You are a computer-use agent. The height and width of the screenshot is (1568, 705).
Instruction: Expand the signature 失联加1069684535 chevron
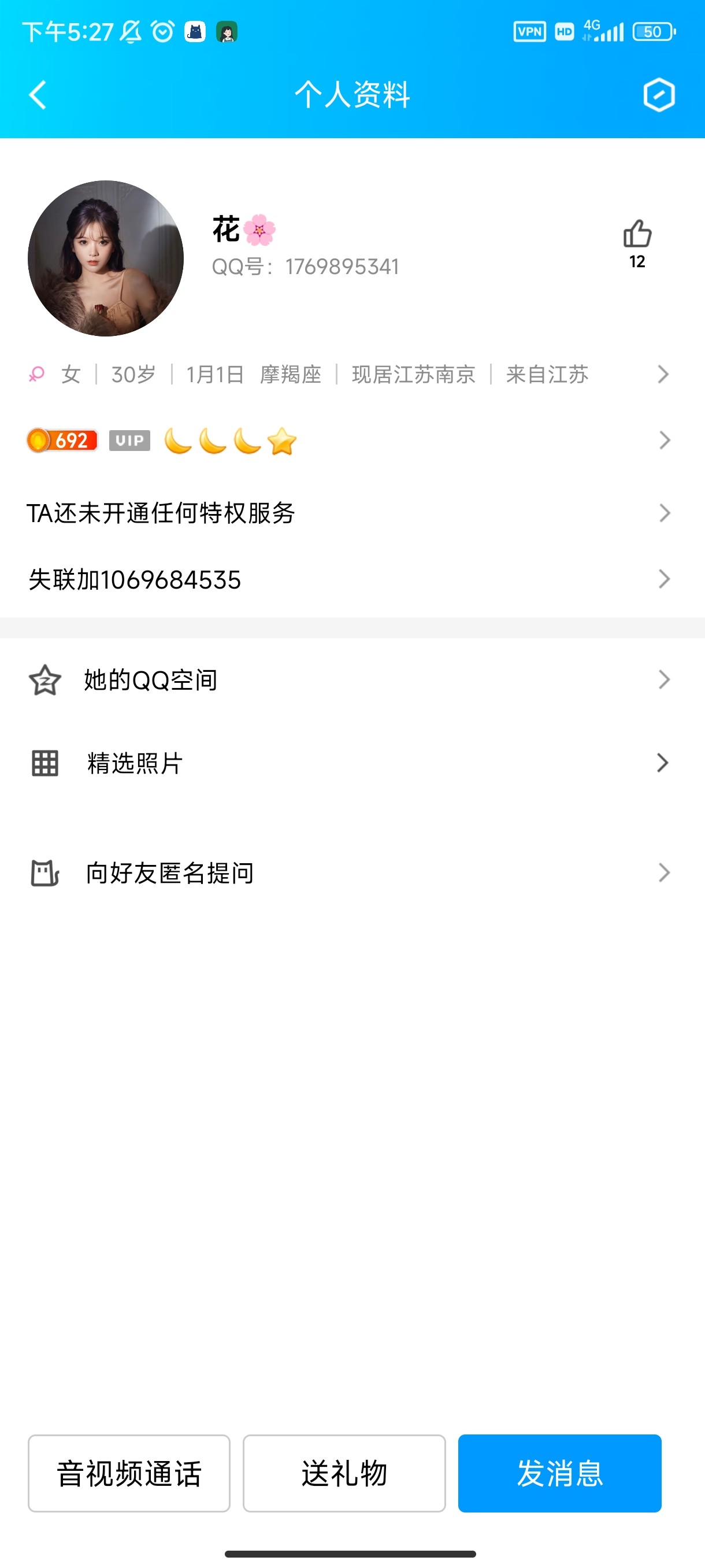663,579
